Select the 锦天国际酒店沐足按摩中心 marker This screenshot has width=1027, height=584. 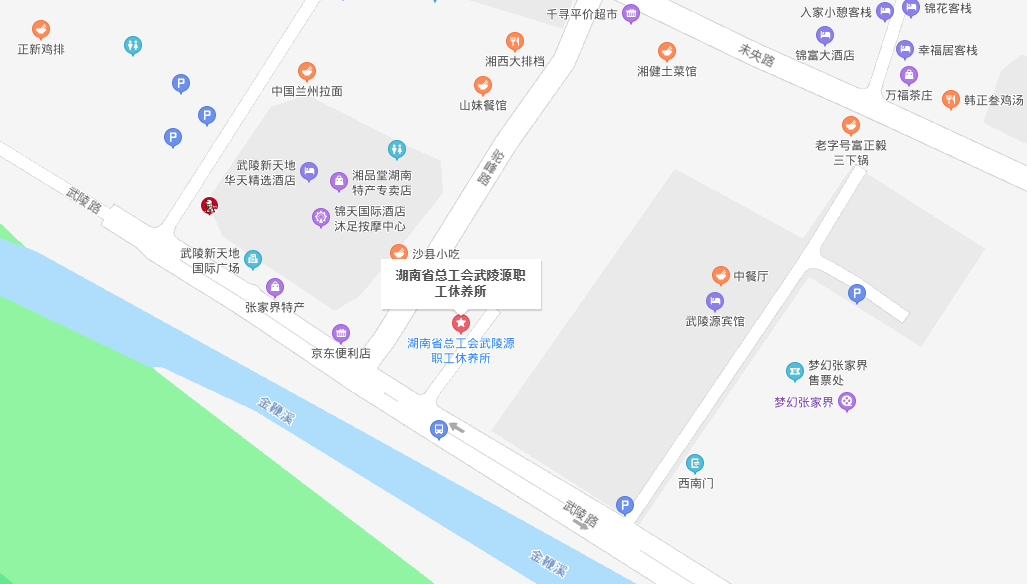click(321, 217)
